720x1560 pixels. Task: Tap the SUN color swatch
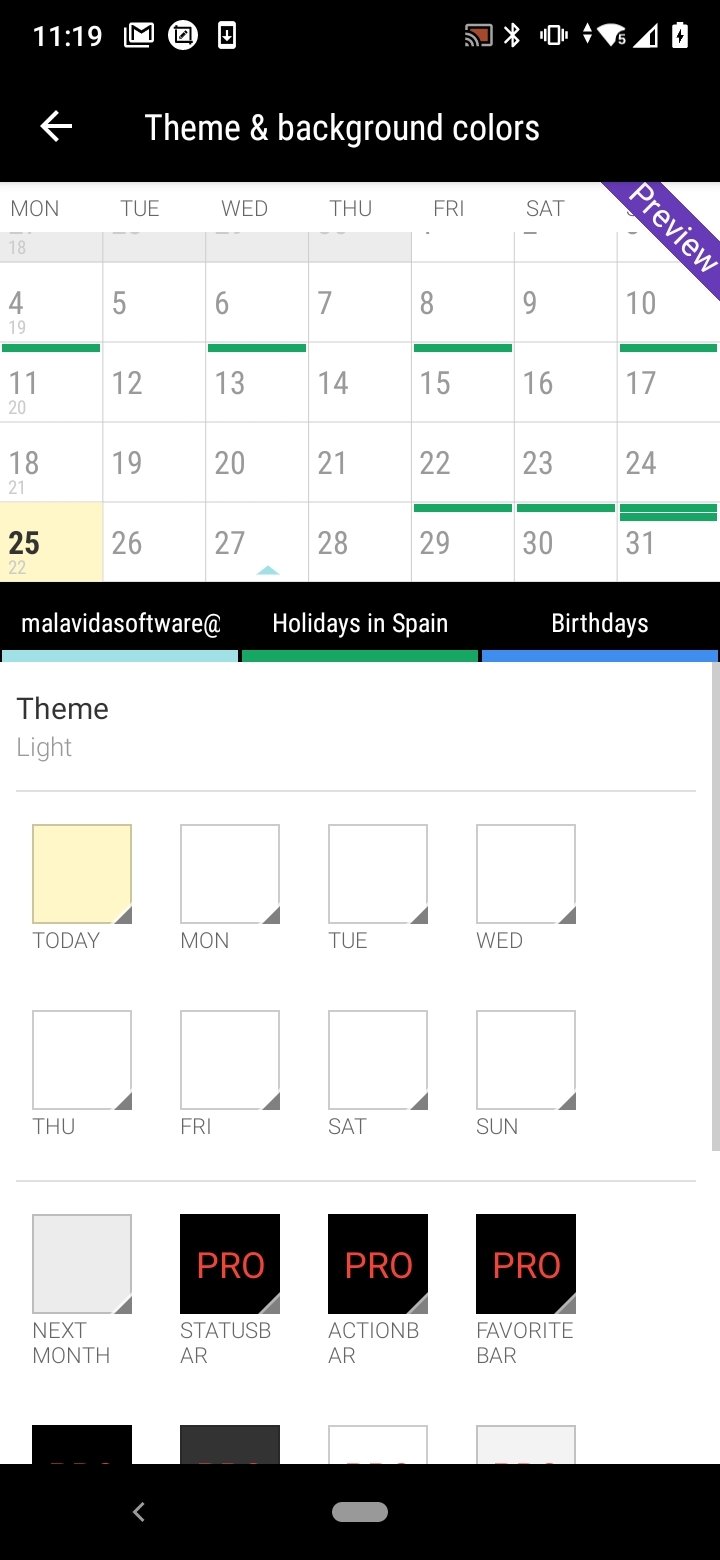point(526,1060)
